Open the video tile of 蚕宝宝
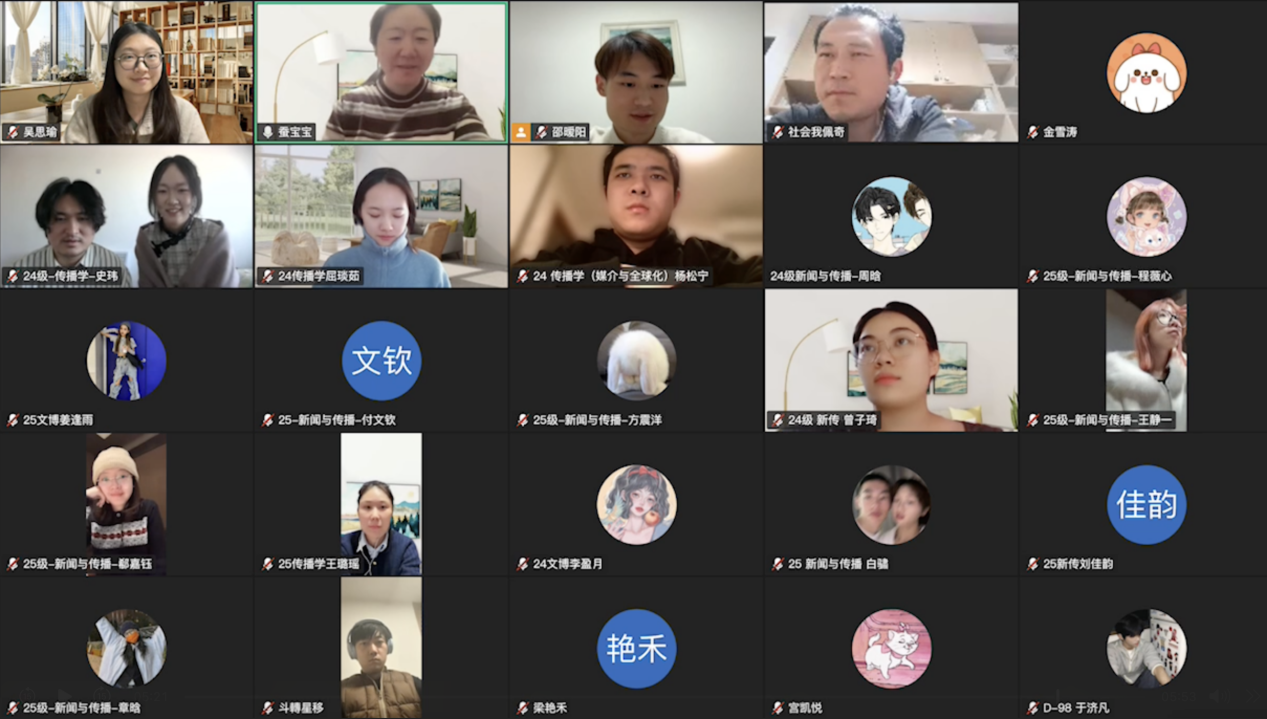The image size is (1267, 719). [x=381, y=72]
